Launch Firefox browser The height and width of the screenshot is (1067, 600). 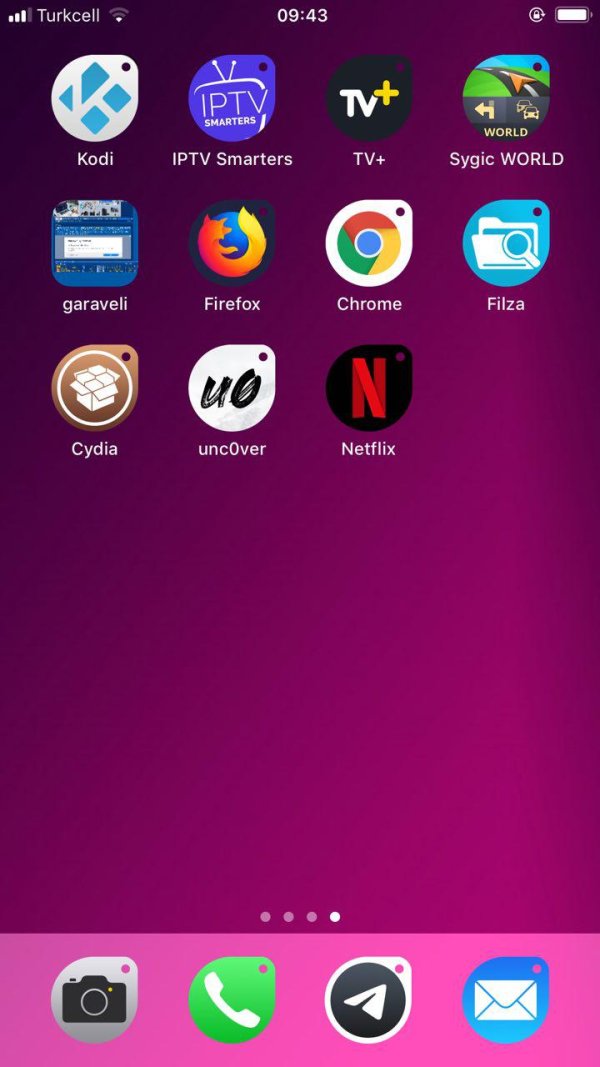(232, 243)
